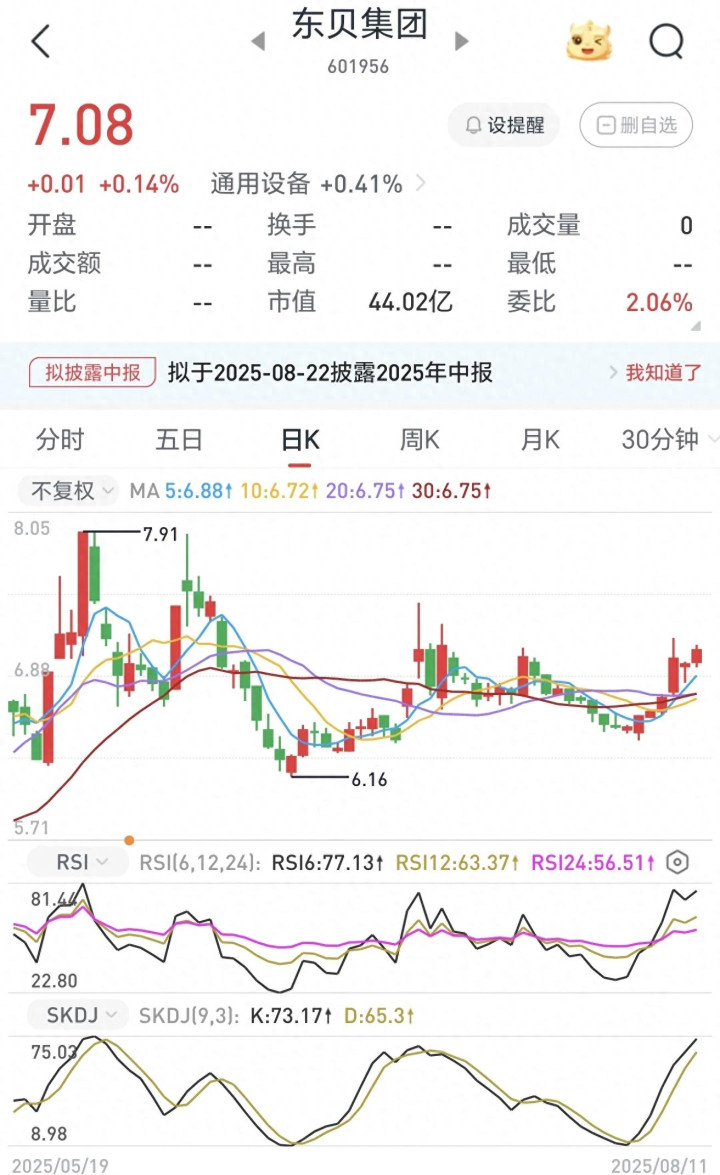This screenshot has width=720, height=1175.
Task: Open the 30分钟 period dropdown
Action: point(669,440)
